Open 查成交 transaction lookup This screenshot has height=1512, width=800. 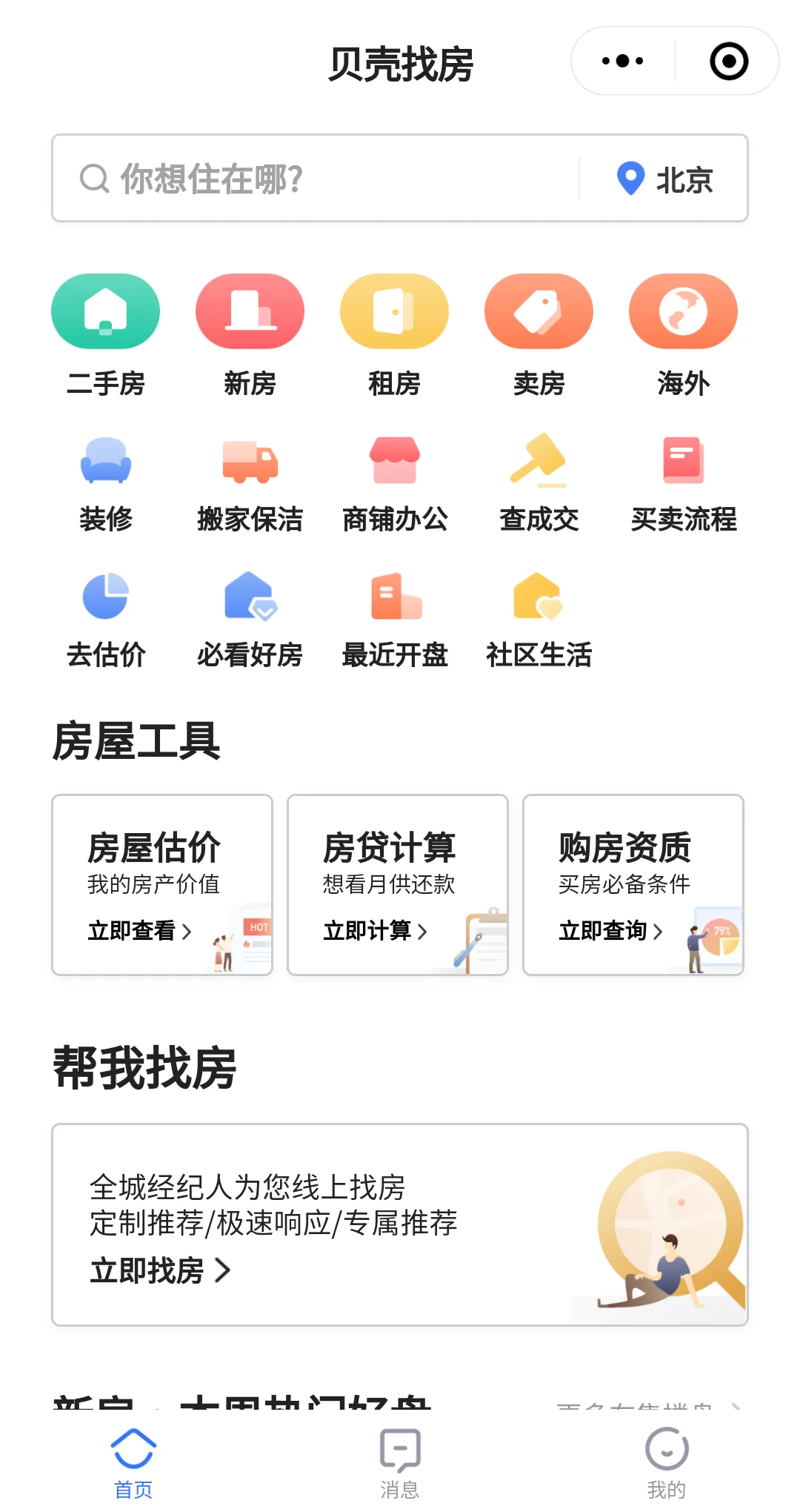click(539, 482)
